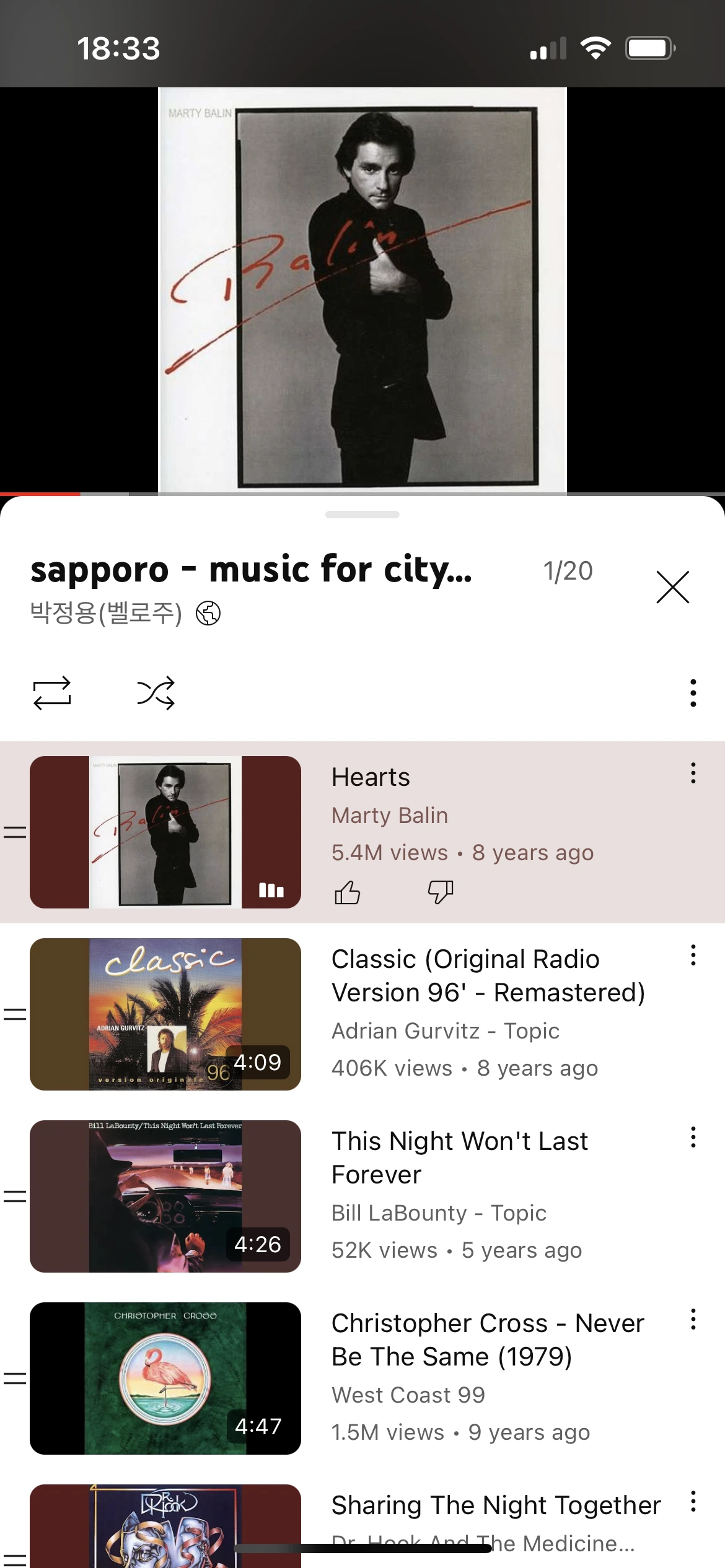Image resolution: width=725 pixels, height=1568 pixels.
Task: Open options for Never Be The Same
Action: pos(693,1319)
